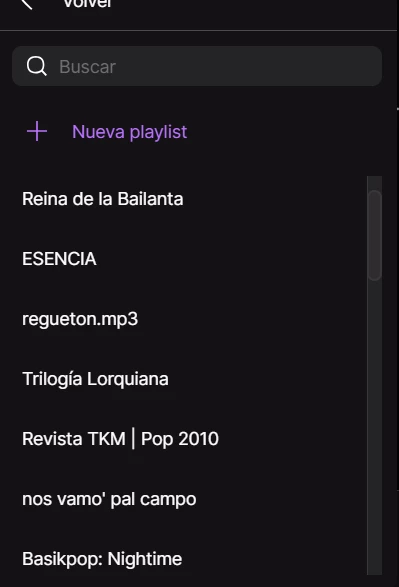Image resolution: width=399 pixels, height=587 pixels.
Task: Pick Revista TKM | Pop 2010 playlist
Action: (x=120, y=439)
